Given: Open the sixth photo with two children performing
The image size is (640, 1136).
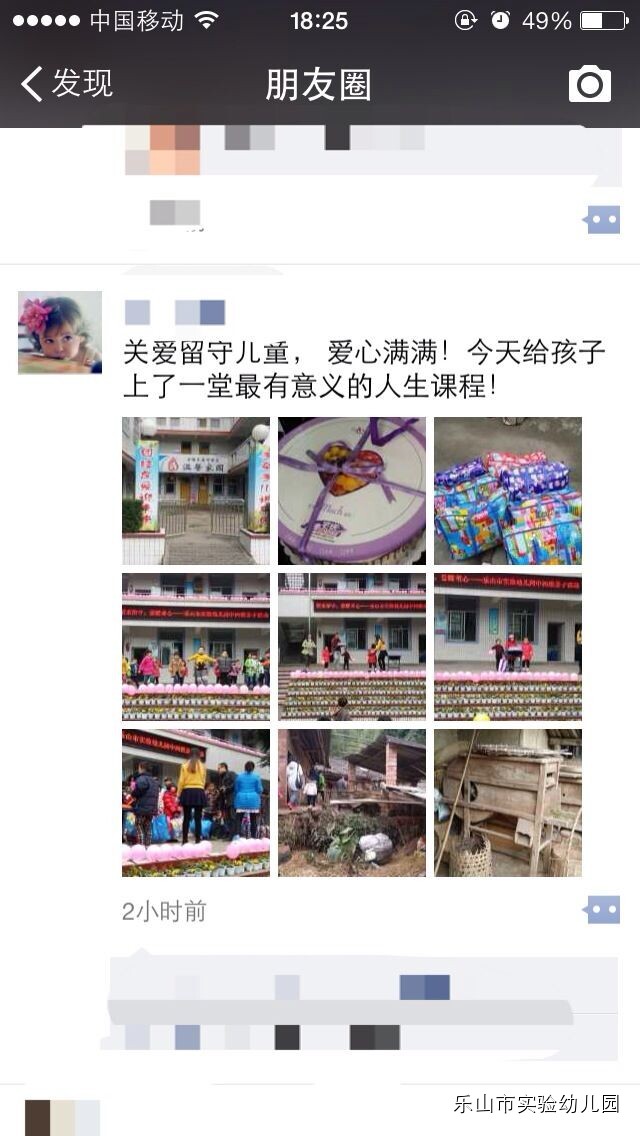Looking at the screenshot, I should tap(508, 647).
